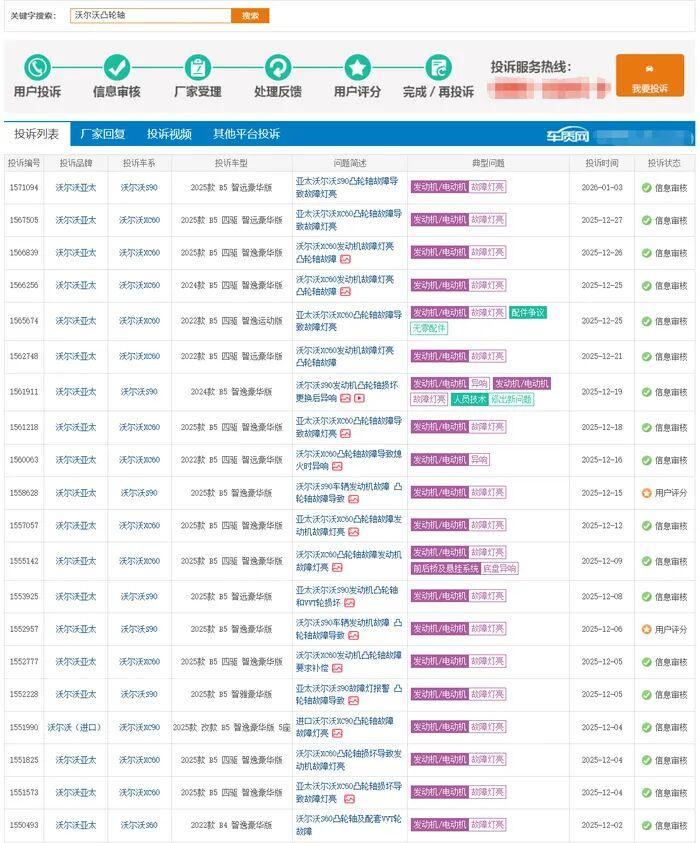Tap the keyword search input field

coord(150,16)
